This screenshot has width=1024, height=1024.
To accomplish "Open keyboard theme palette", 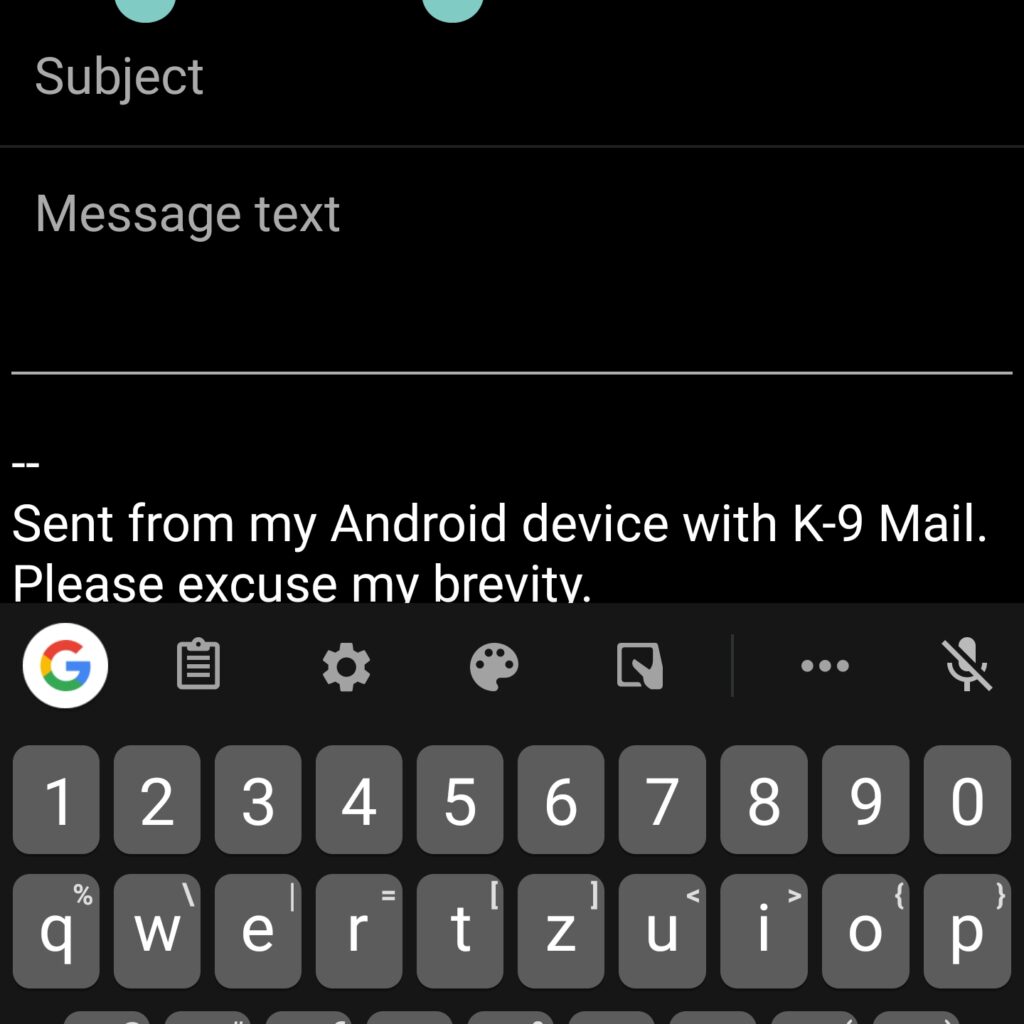I will click(494, 666).
